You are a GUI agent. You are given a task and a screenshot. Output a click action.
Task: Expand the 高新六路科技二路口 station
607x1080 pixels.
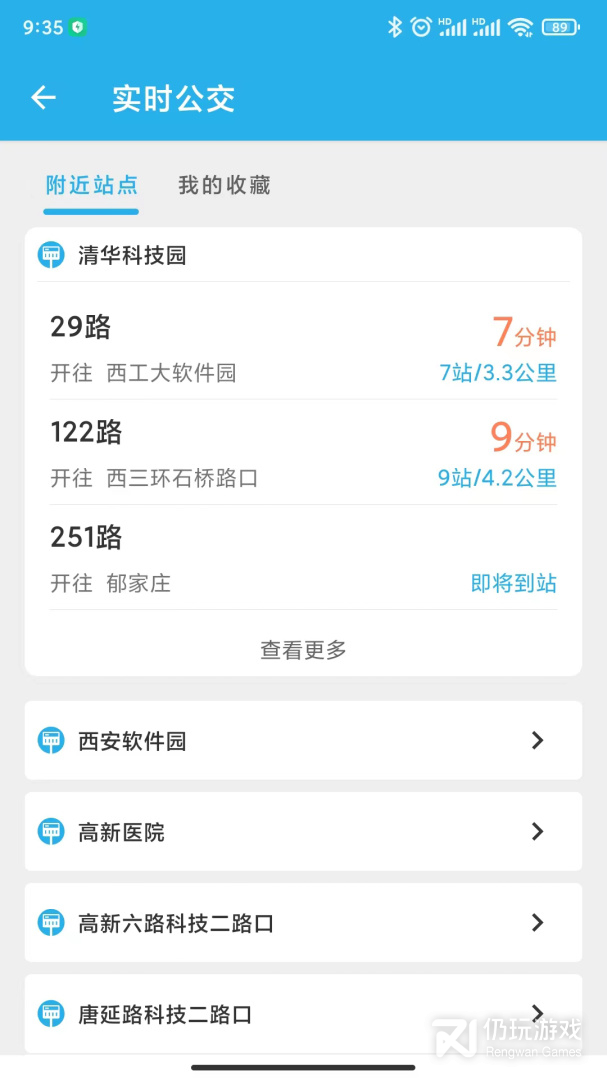click(303, 923)
